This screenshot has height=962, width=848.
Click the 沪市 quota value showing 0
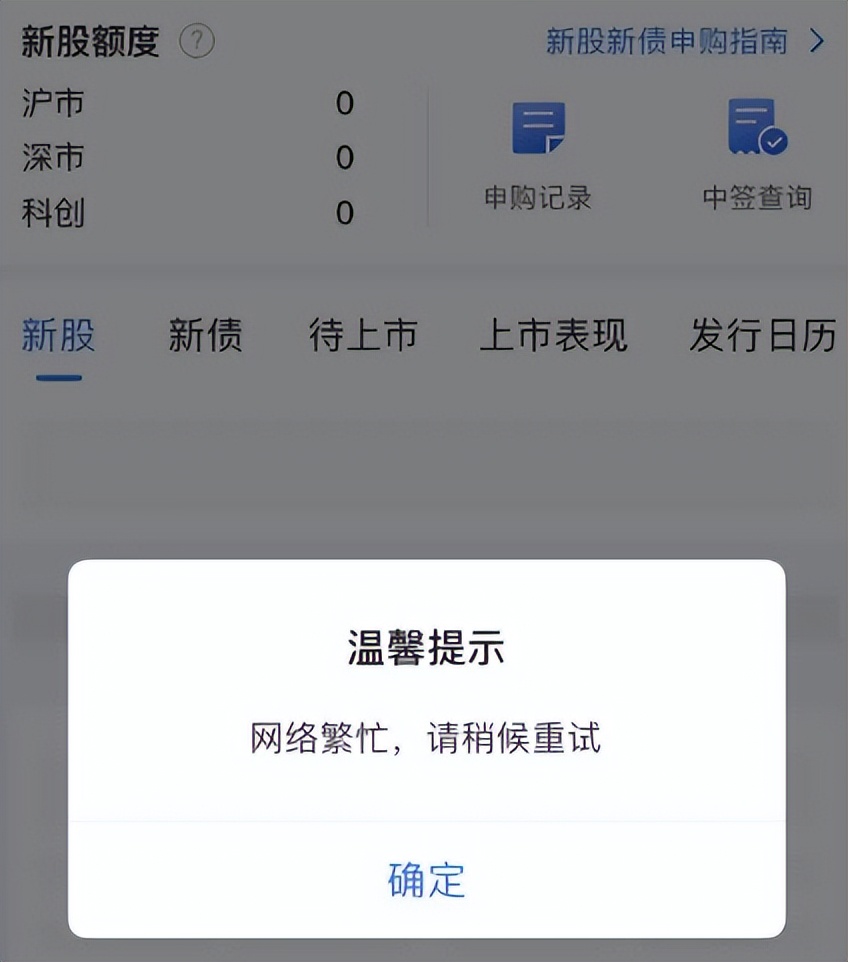(345, 103)
